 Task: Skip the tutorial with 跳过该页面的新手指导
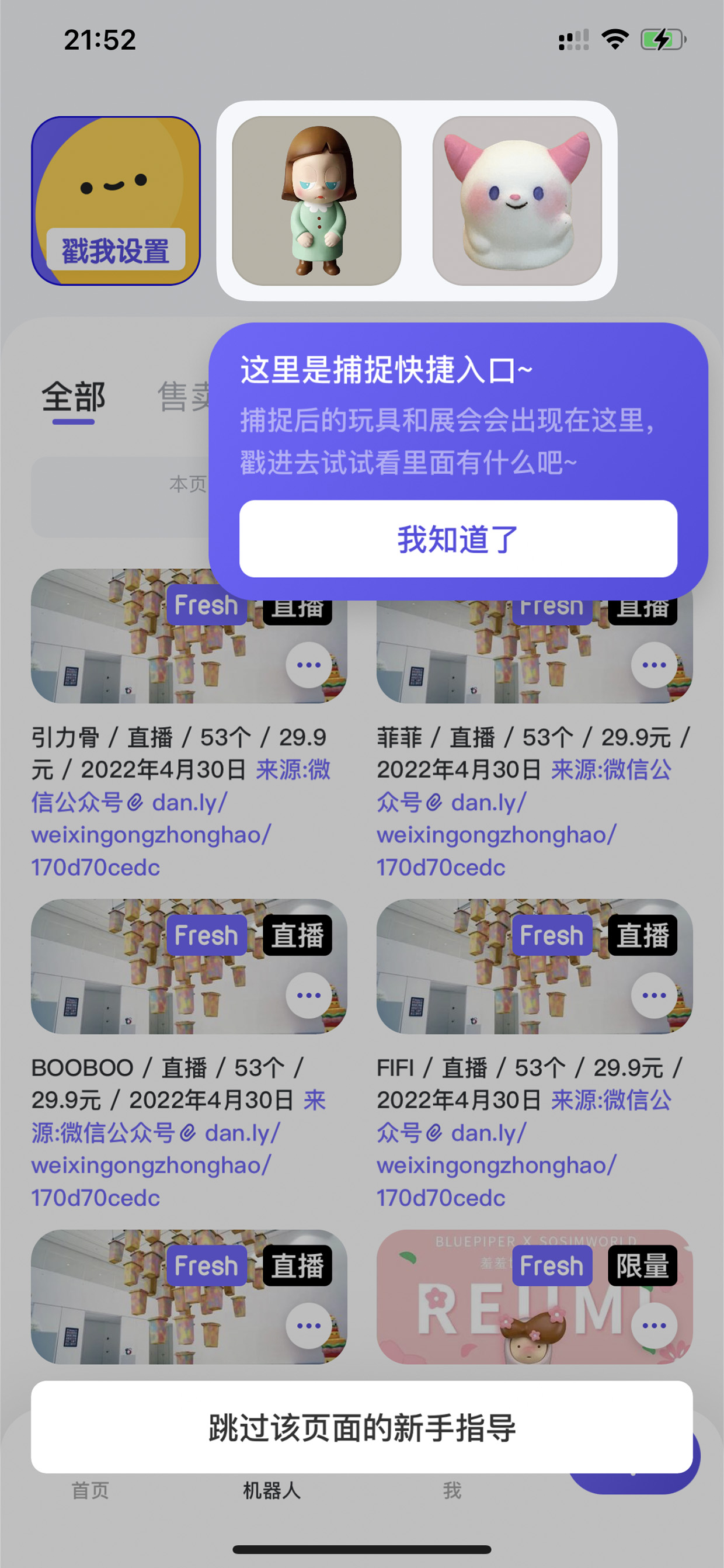click(362, 1427)
